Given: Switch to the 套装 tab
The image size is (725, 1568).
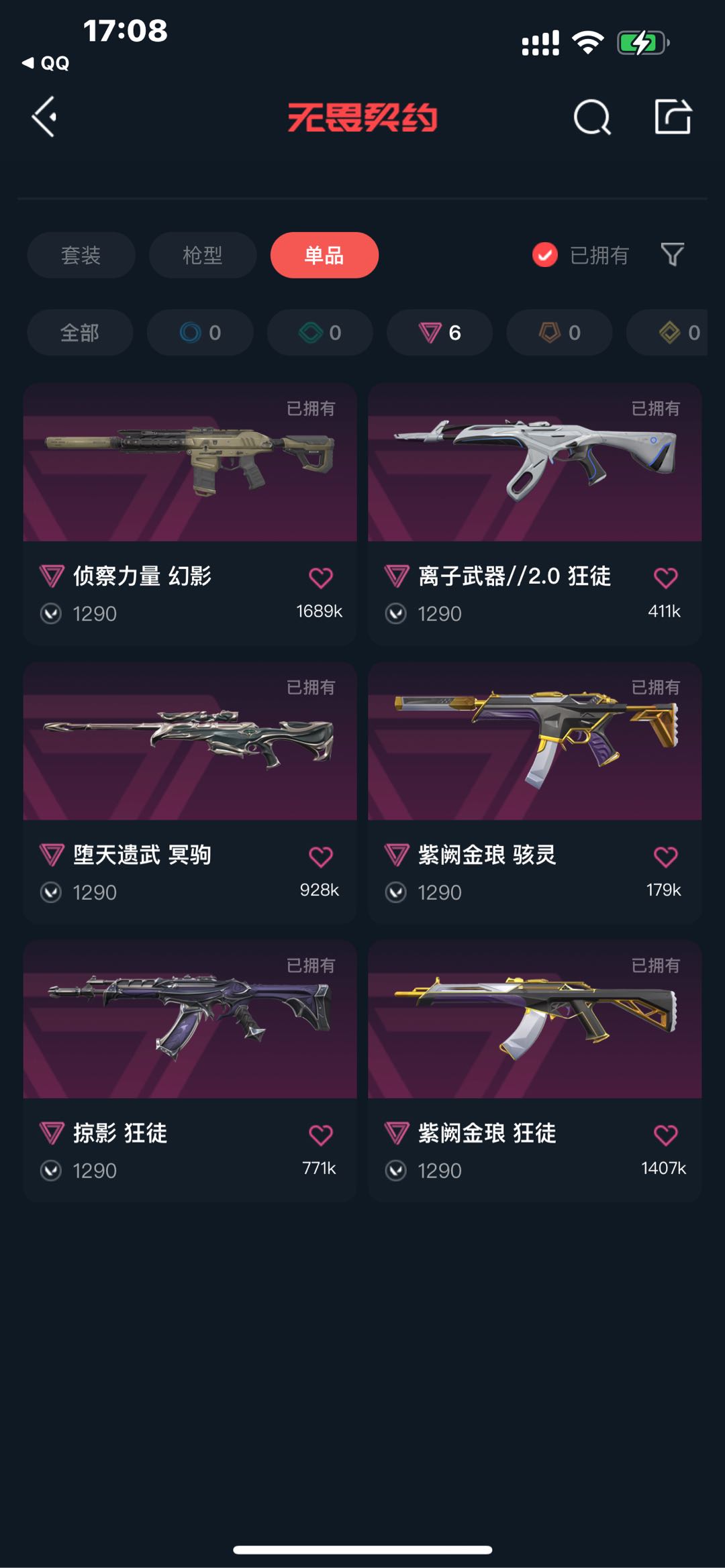Looking at the screenshot, I should [x=81, y=255].
